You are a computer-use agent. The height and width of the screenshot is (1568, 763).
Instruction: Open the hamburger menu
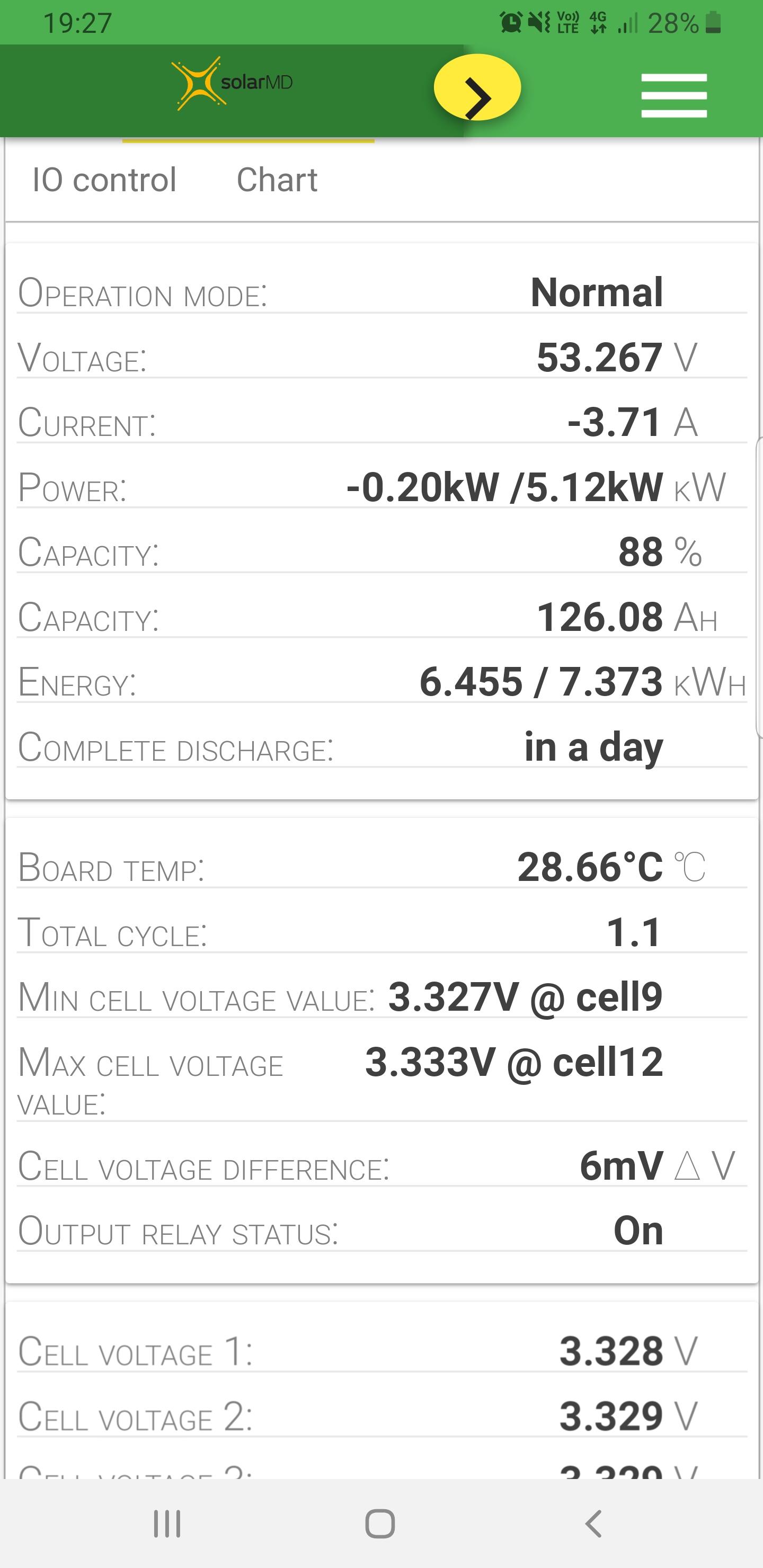(673, 95)
